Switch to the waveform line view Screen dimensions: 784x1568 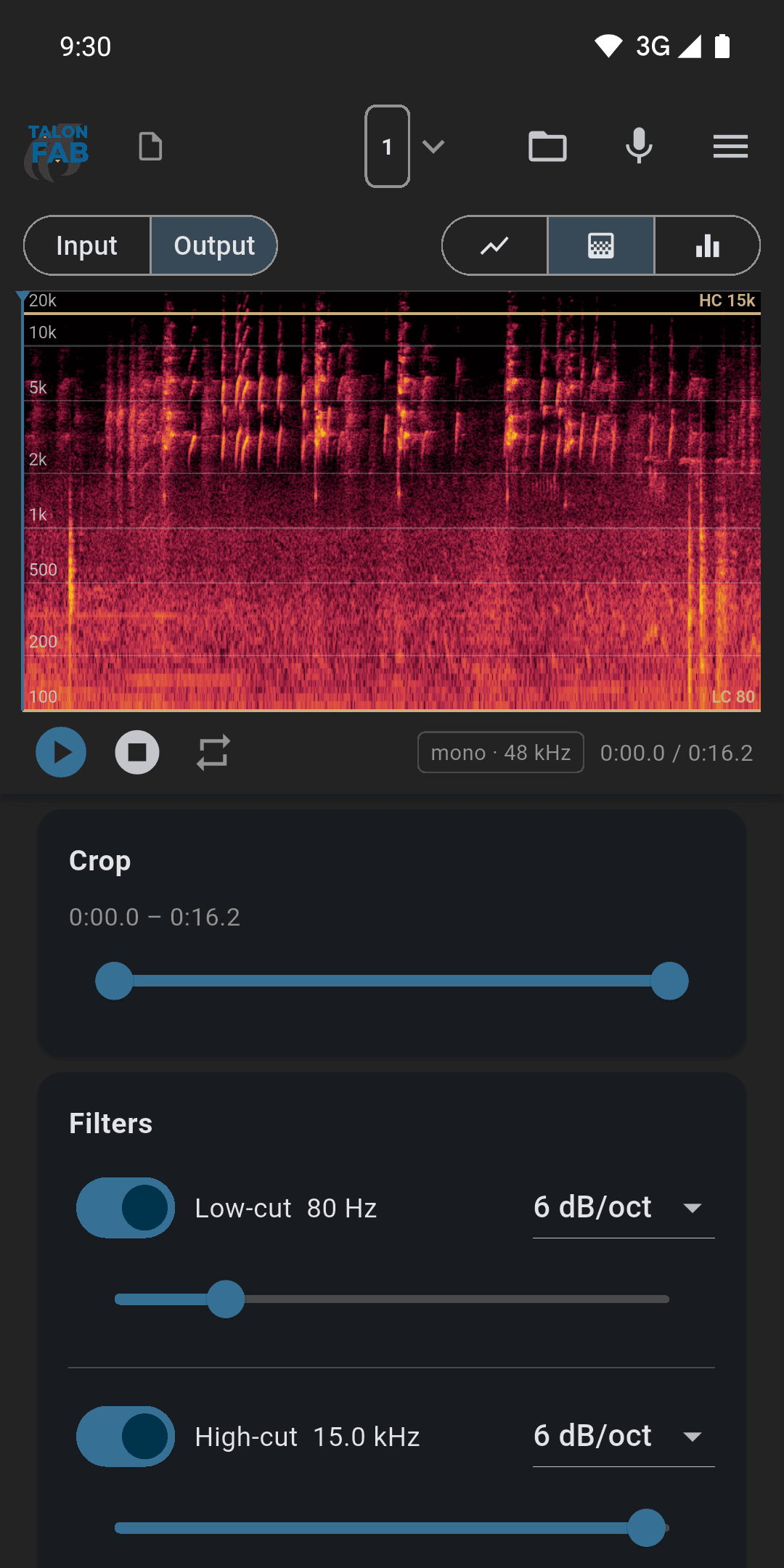[494, 245]
